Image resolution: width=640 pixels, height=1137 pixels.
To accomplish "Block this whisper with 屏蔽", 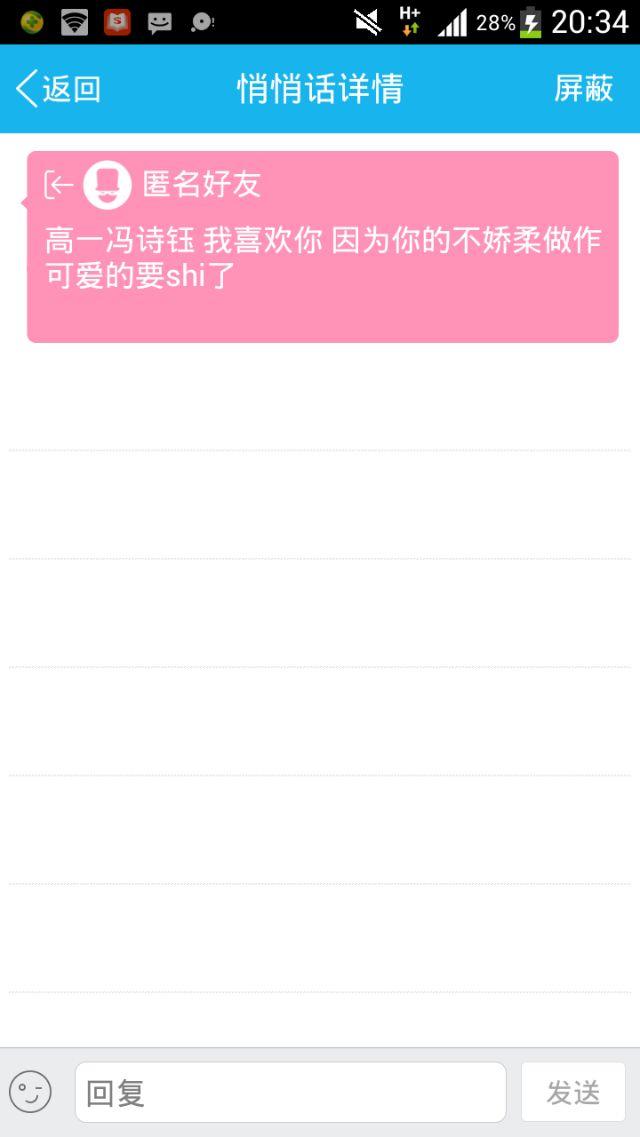I will click(x=583, y=89).
